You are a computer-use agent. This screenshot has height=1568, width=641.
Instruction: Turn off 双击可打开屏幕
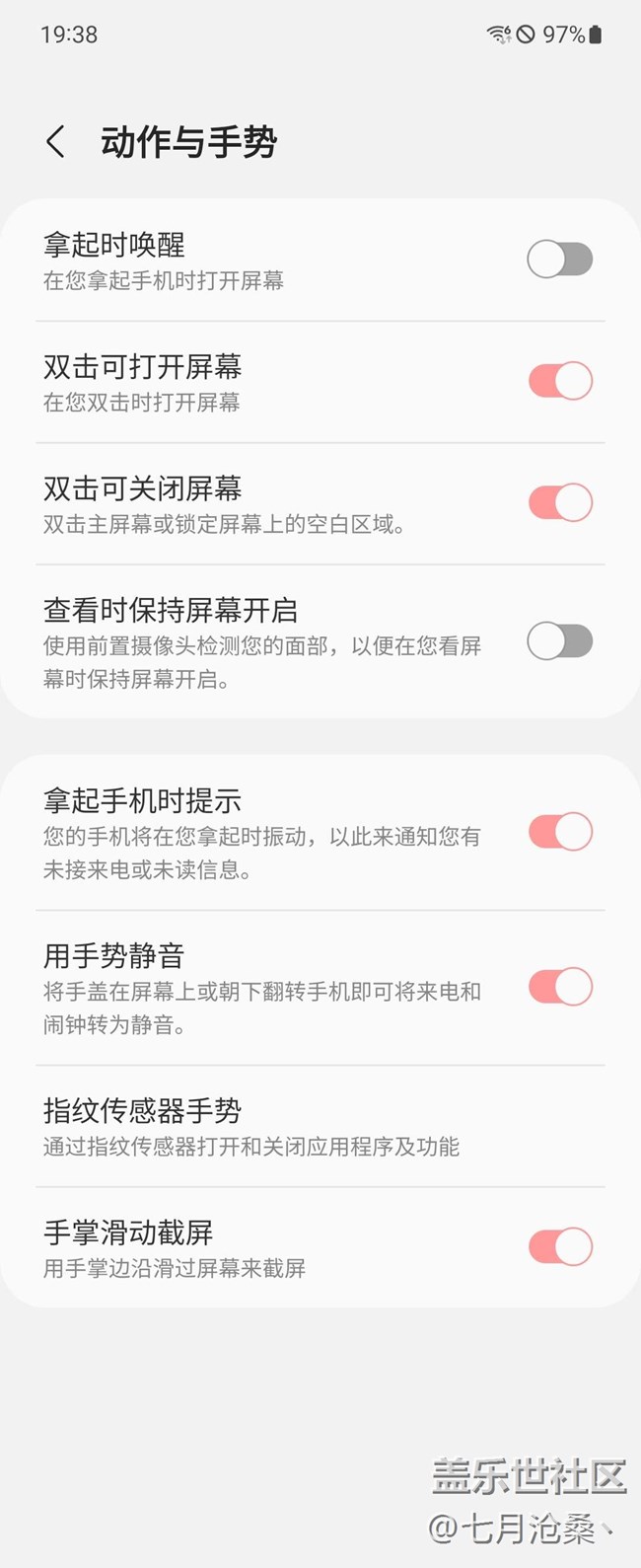pos(559,381)
